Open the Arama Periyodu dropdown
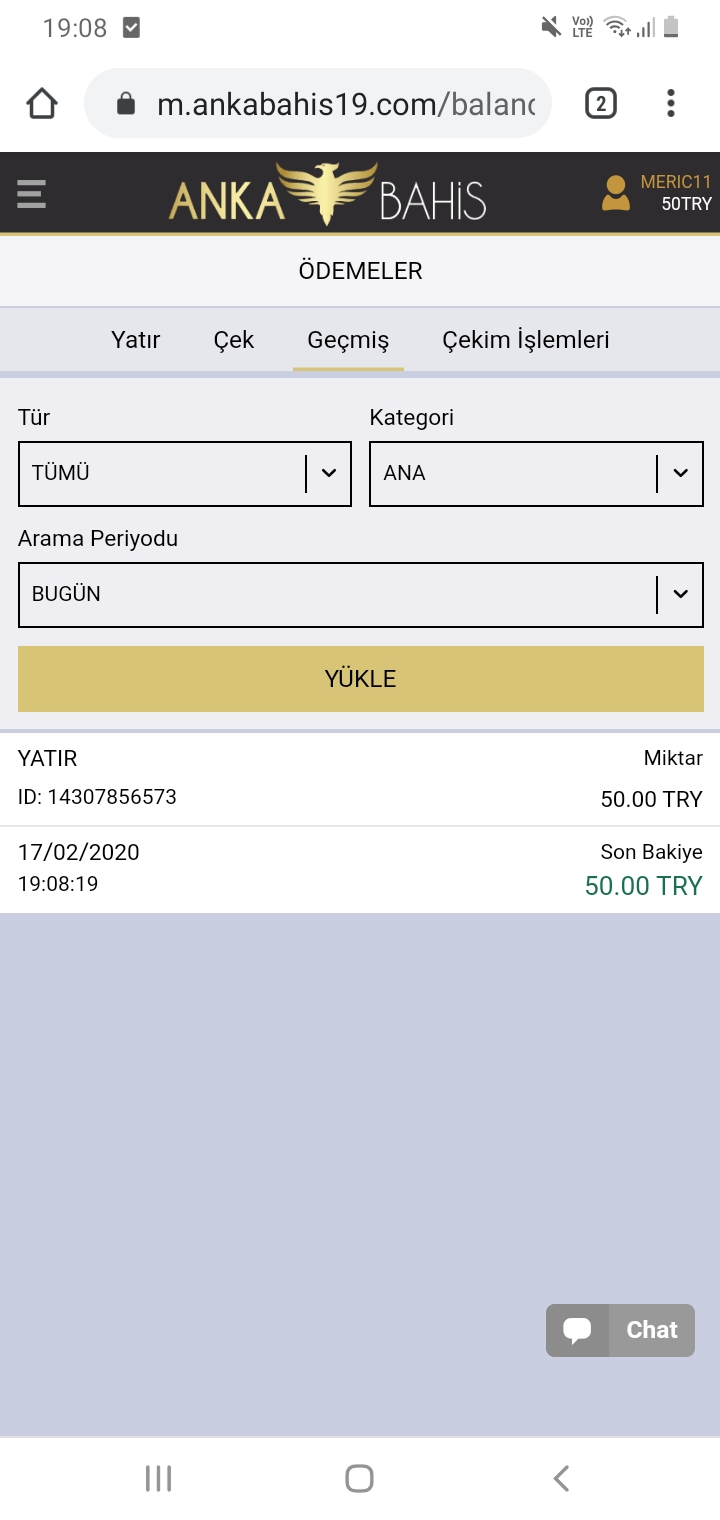Screen dimensions: 720x1520 pos(360,595)
